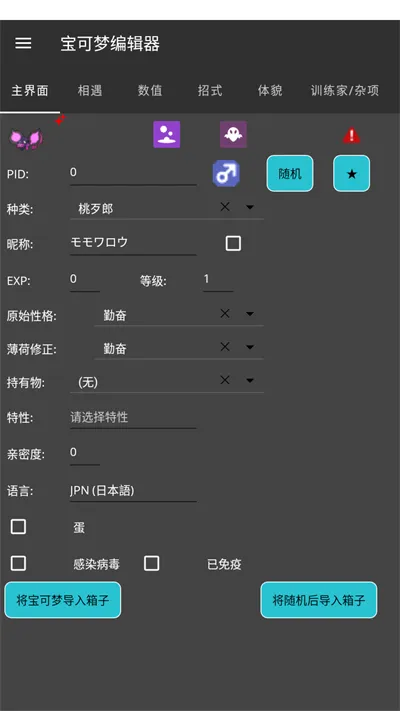Open the hamburger drawer menu
The image size is (400, 711).
pyautogui.click(x=23, y=44)
